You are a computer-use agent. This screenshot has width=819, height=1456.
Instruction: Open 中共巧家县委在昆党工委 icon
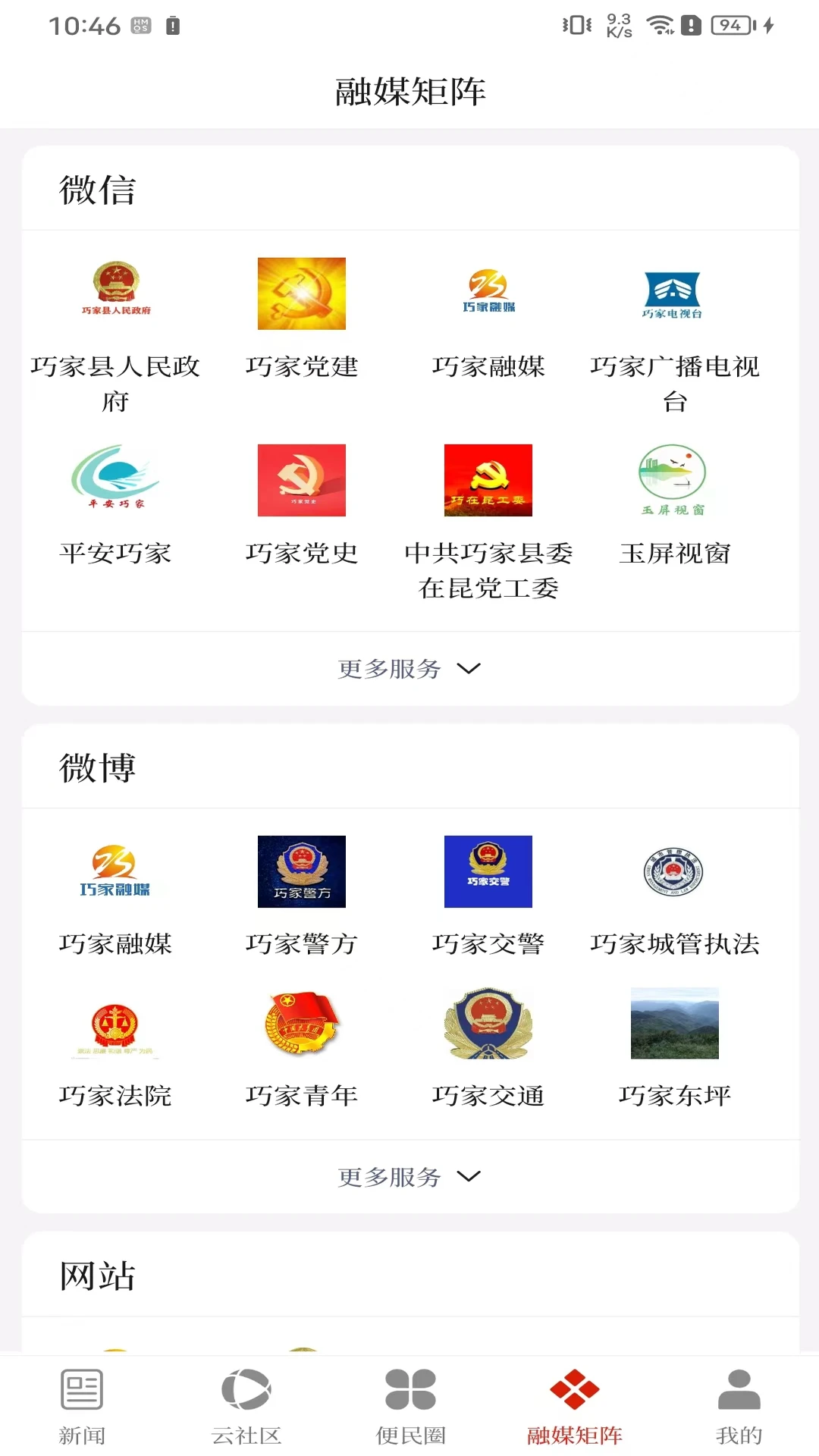point(488,479)
